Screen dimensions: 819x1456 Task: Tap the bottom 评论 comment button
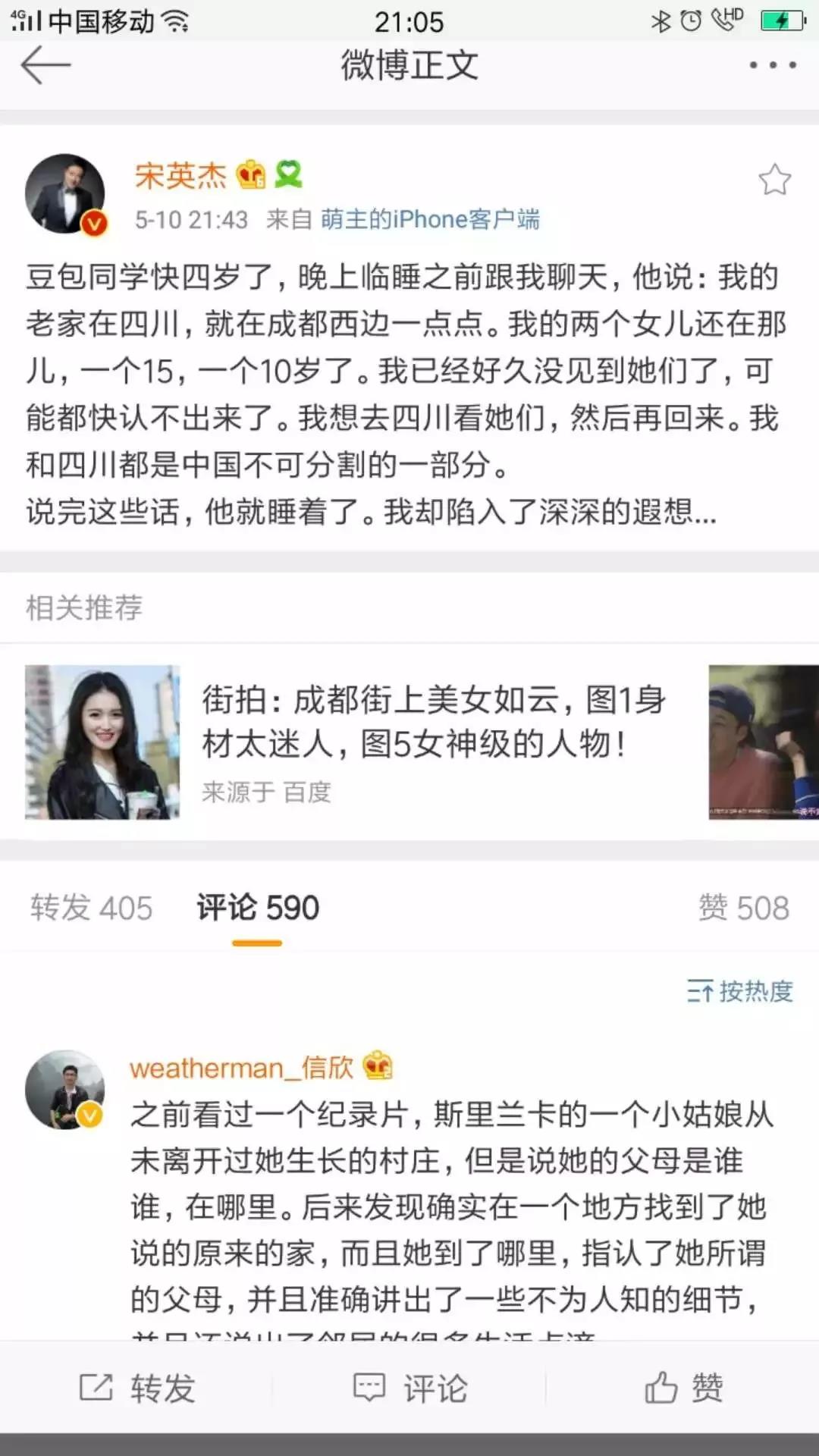pos(410,1388)
